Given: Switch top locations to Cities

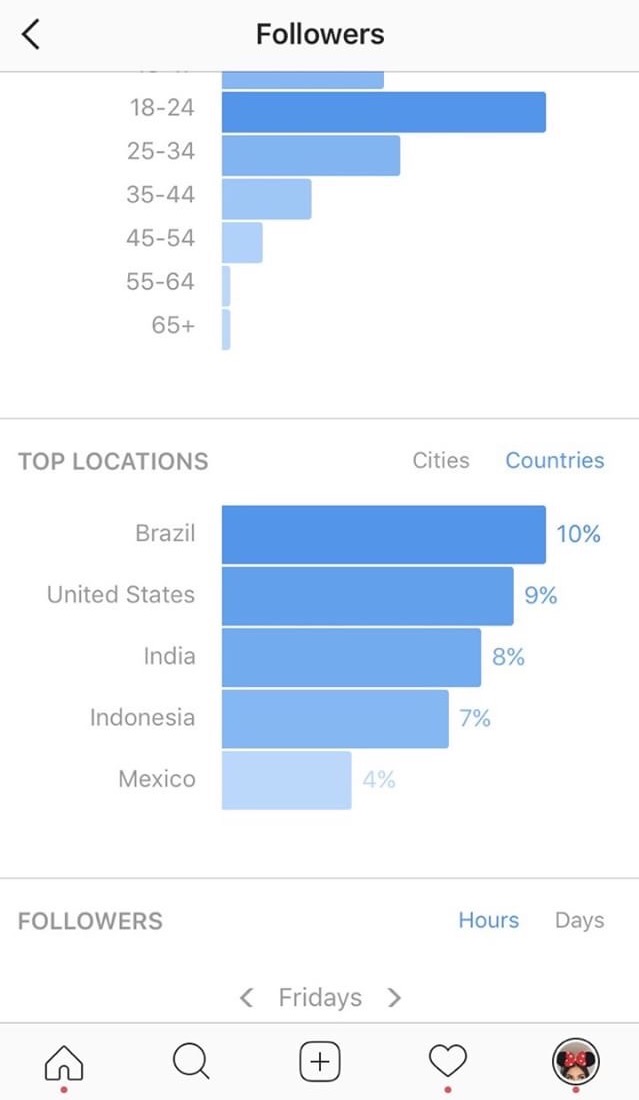Looking at the screenshot, I should 440,460.
